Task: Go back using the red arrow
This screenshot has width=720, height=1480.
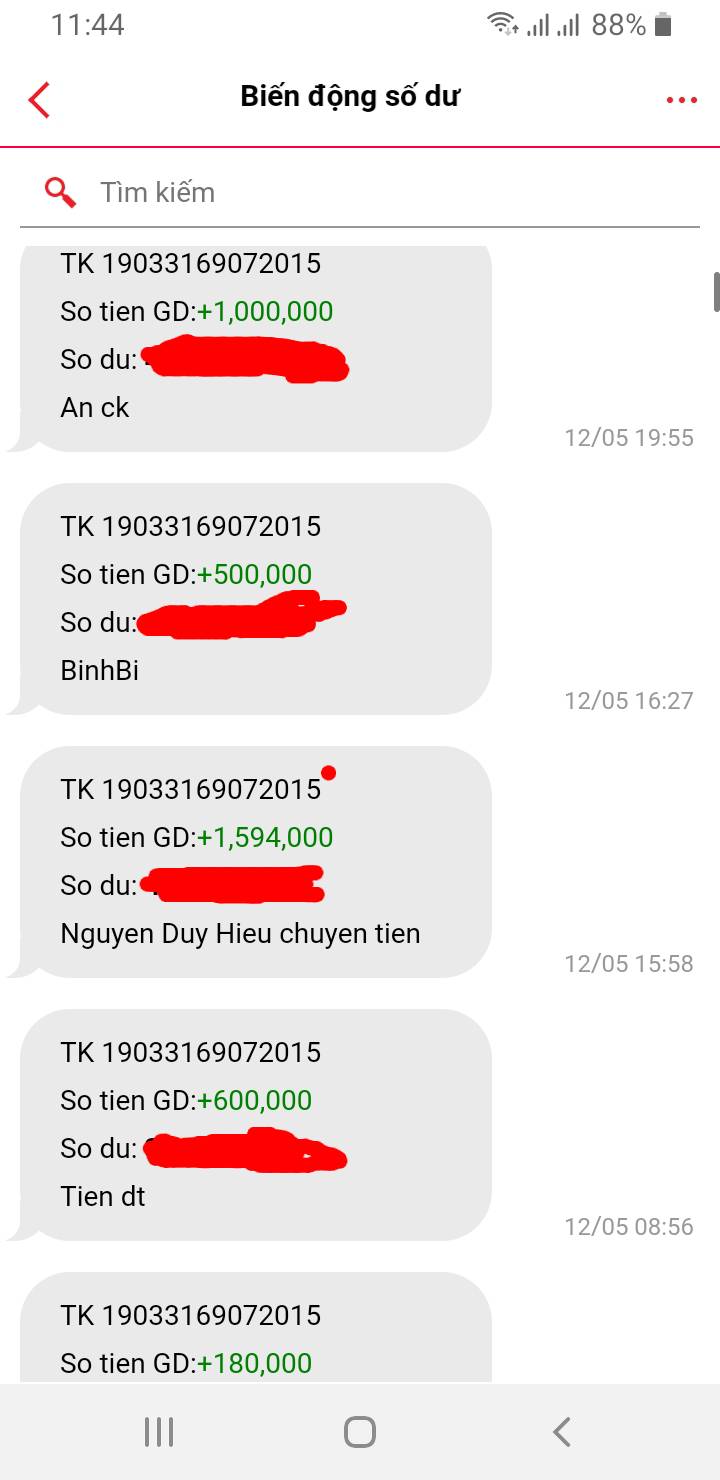Action: click(39, 99)
